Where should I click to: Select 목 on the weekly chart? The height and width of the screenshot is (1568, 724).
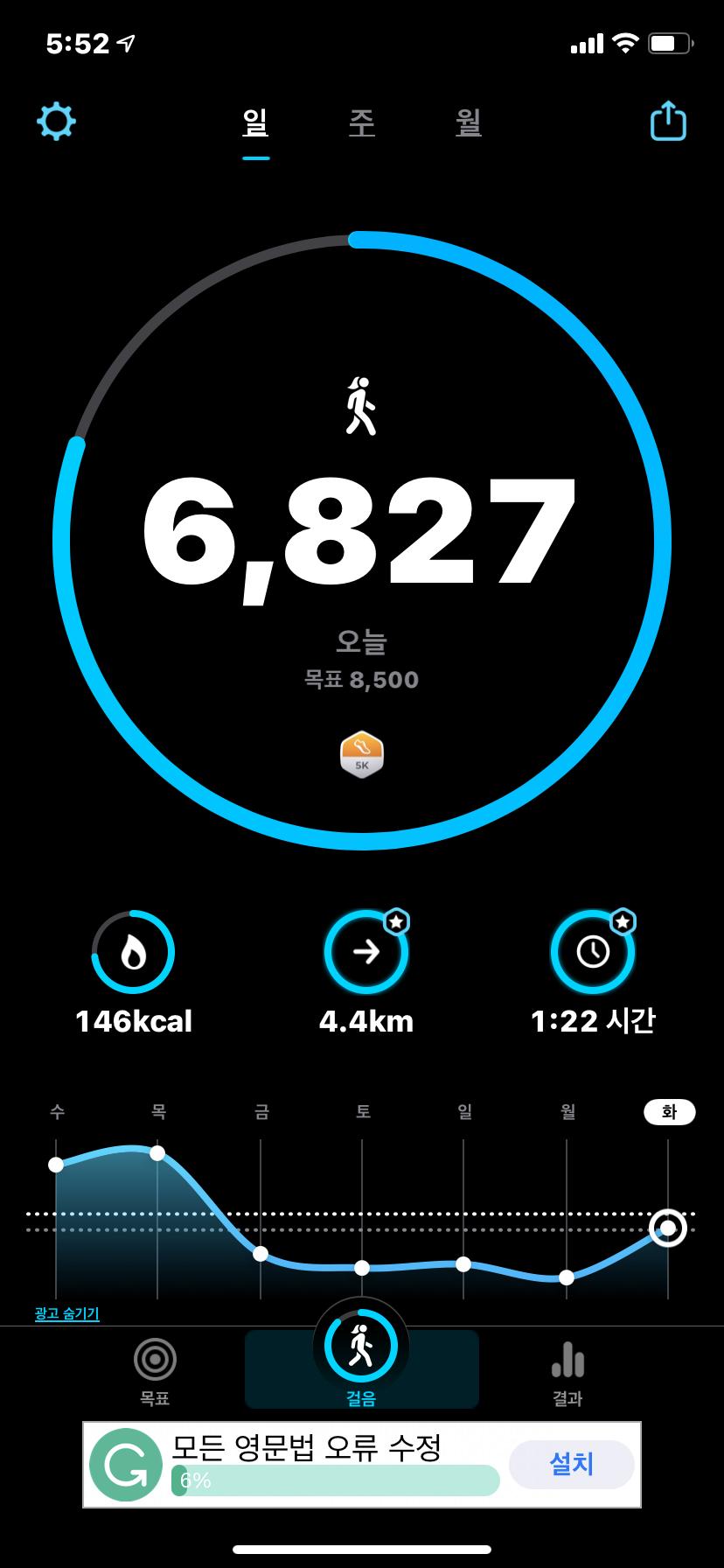(158, 1112)
